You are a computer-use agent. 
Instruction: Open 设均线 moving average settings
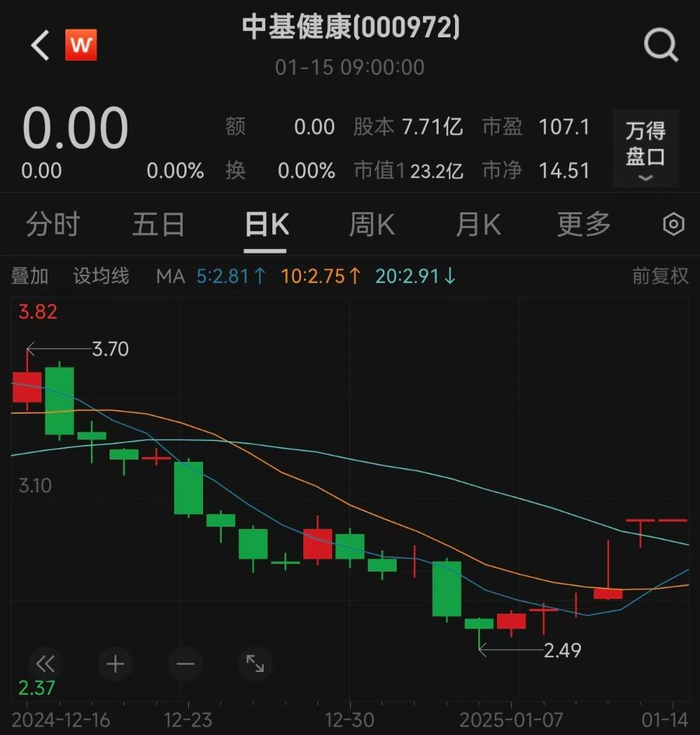pos(101,276)
